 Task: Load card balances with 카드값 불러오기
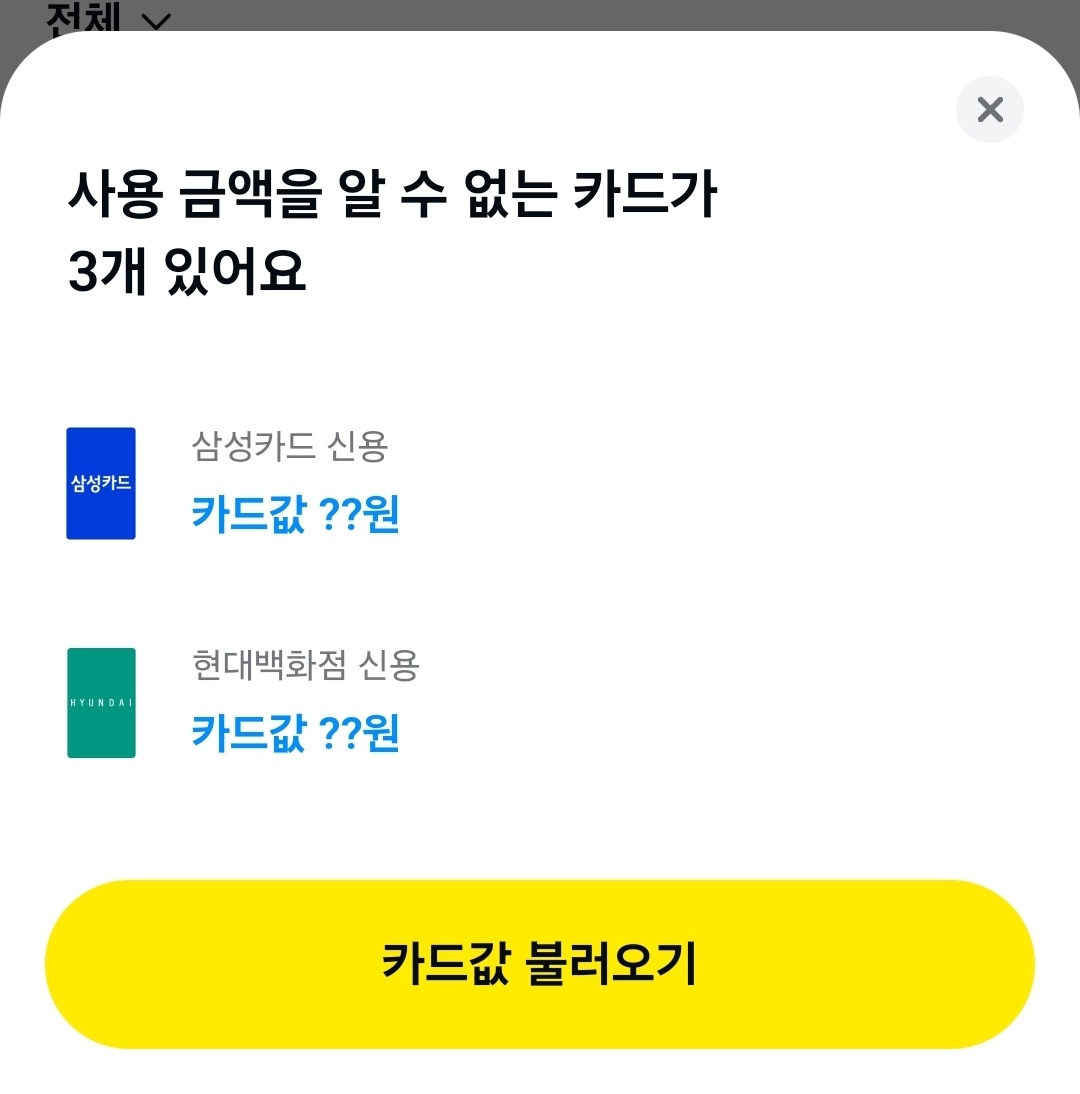coord(540,963)
